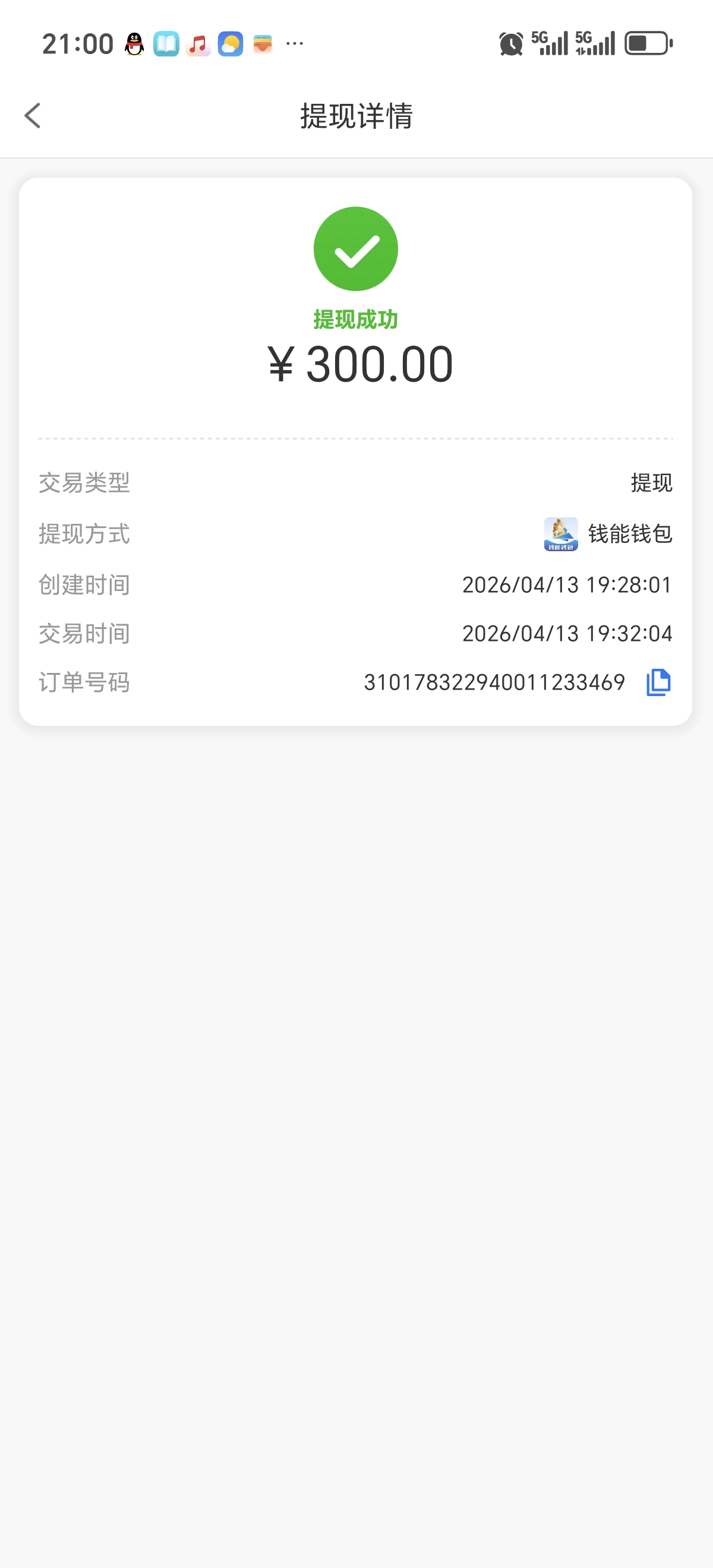Tap the 提现 transaction type value
The image size is (713, 1568).
(x=651, y=483)
